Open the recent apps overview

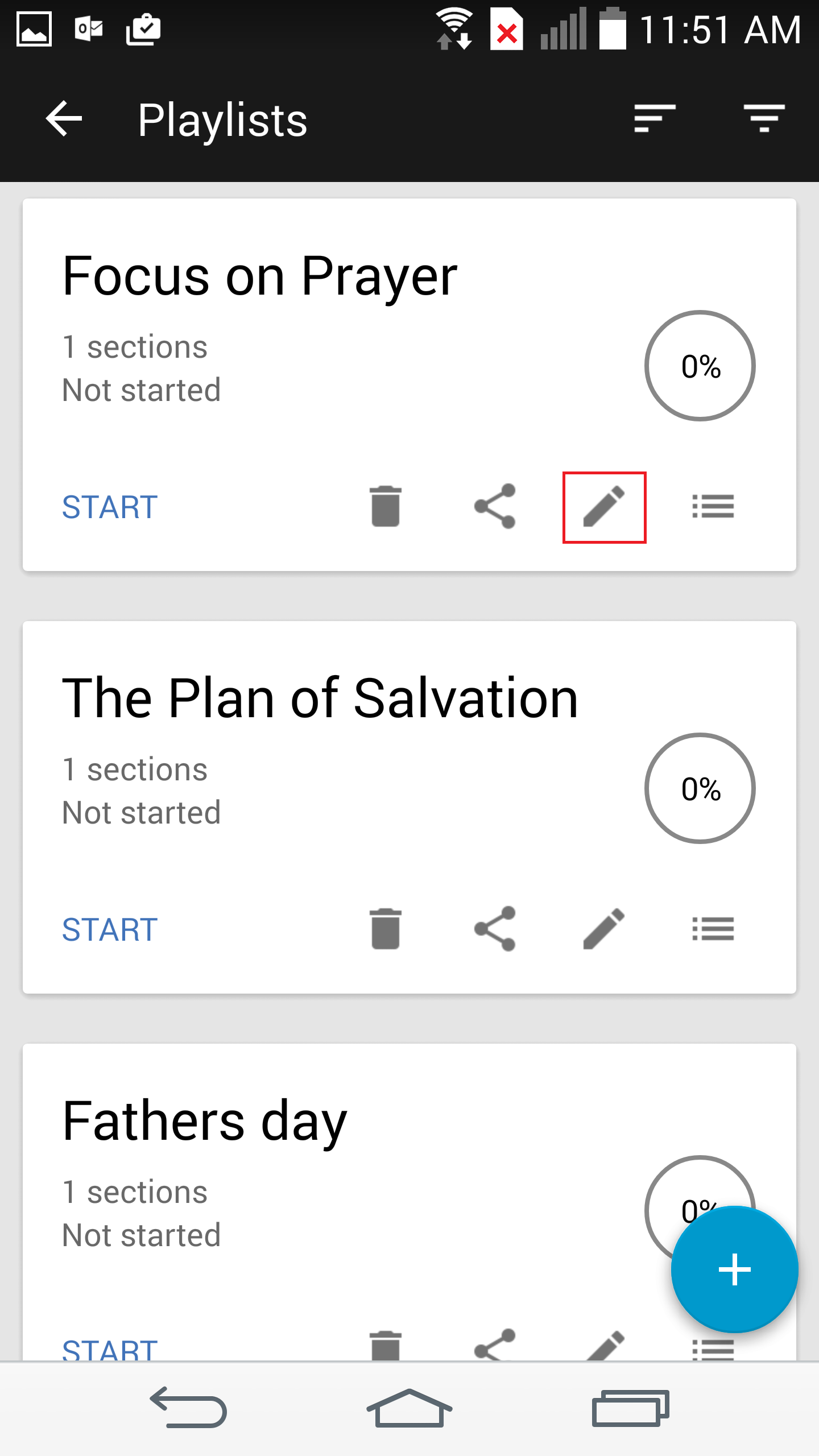pyautogui.click(x=630, y=1408)
